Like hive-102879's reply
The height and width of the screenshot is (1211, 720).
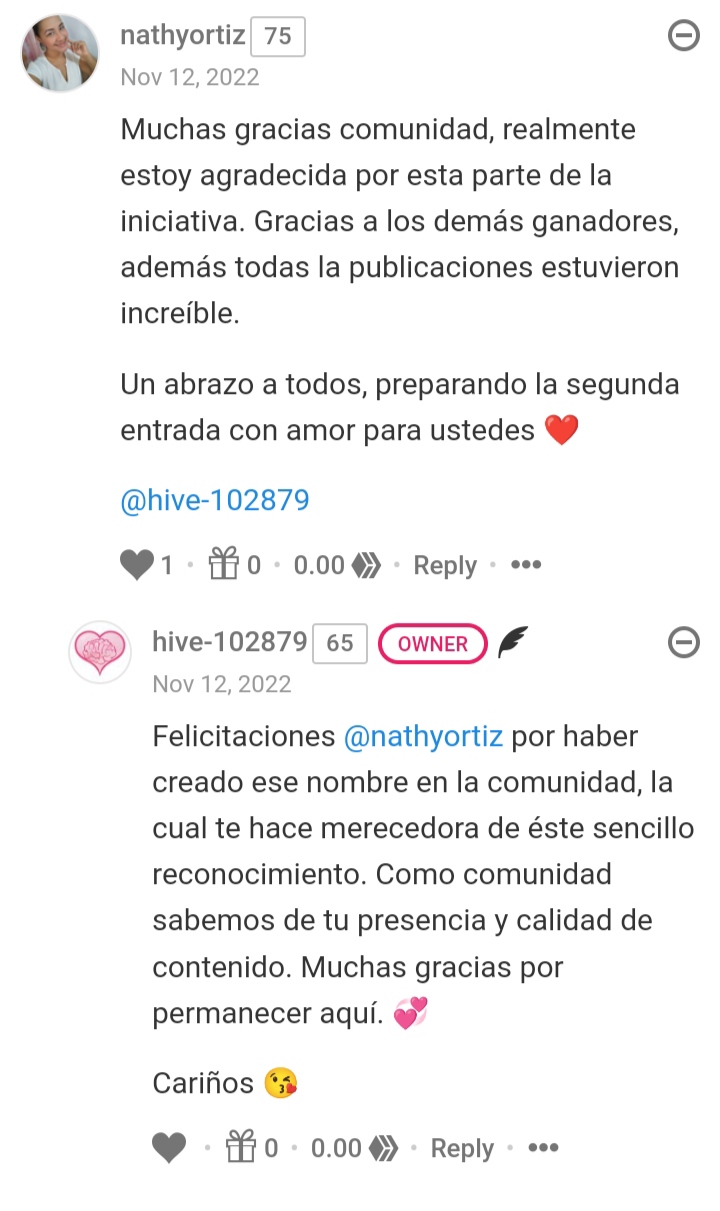pyautogui.click(x=169, y=1148)
